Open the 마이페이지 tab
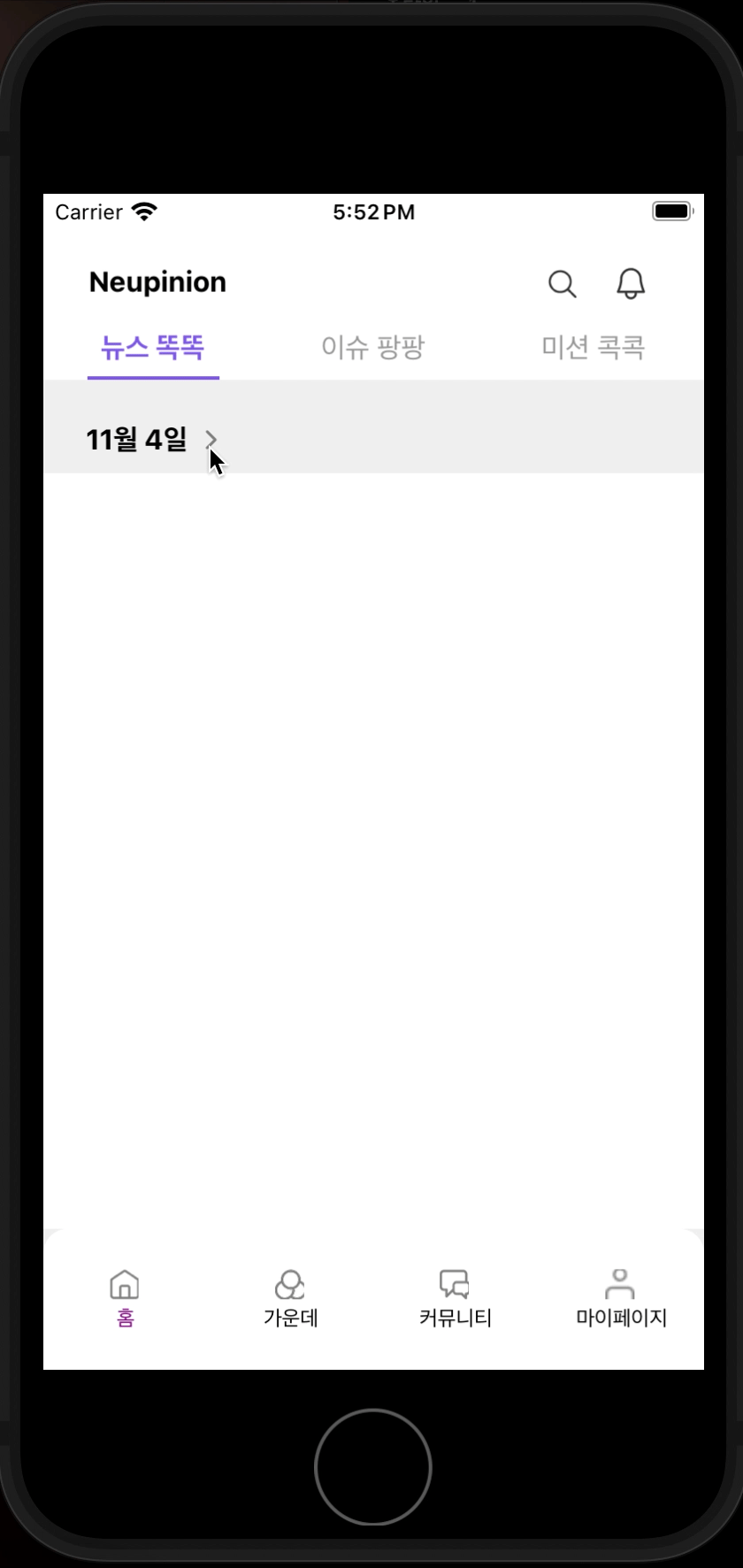This screenshot has height=1568, width=743. tap(621, 1299)
